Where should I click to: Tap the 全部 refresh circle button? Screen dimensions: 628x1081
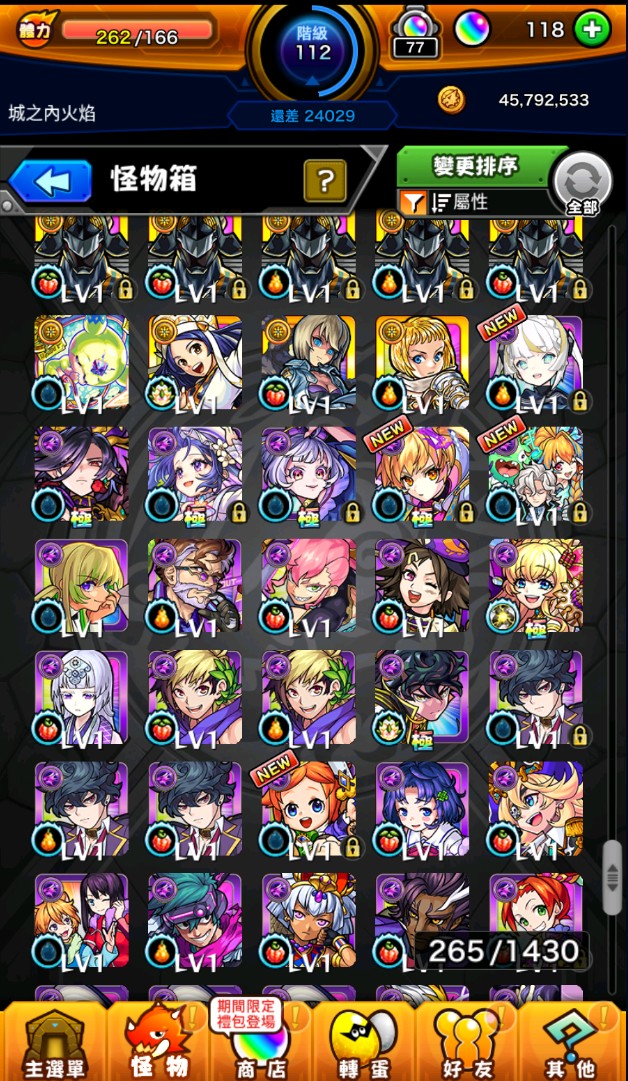pos(582,184)
